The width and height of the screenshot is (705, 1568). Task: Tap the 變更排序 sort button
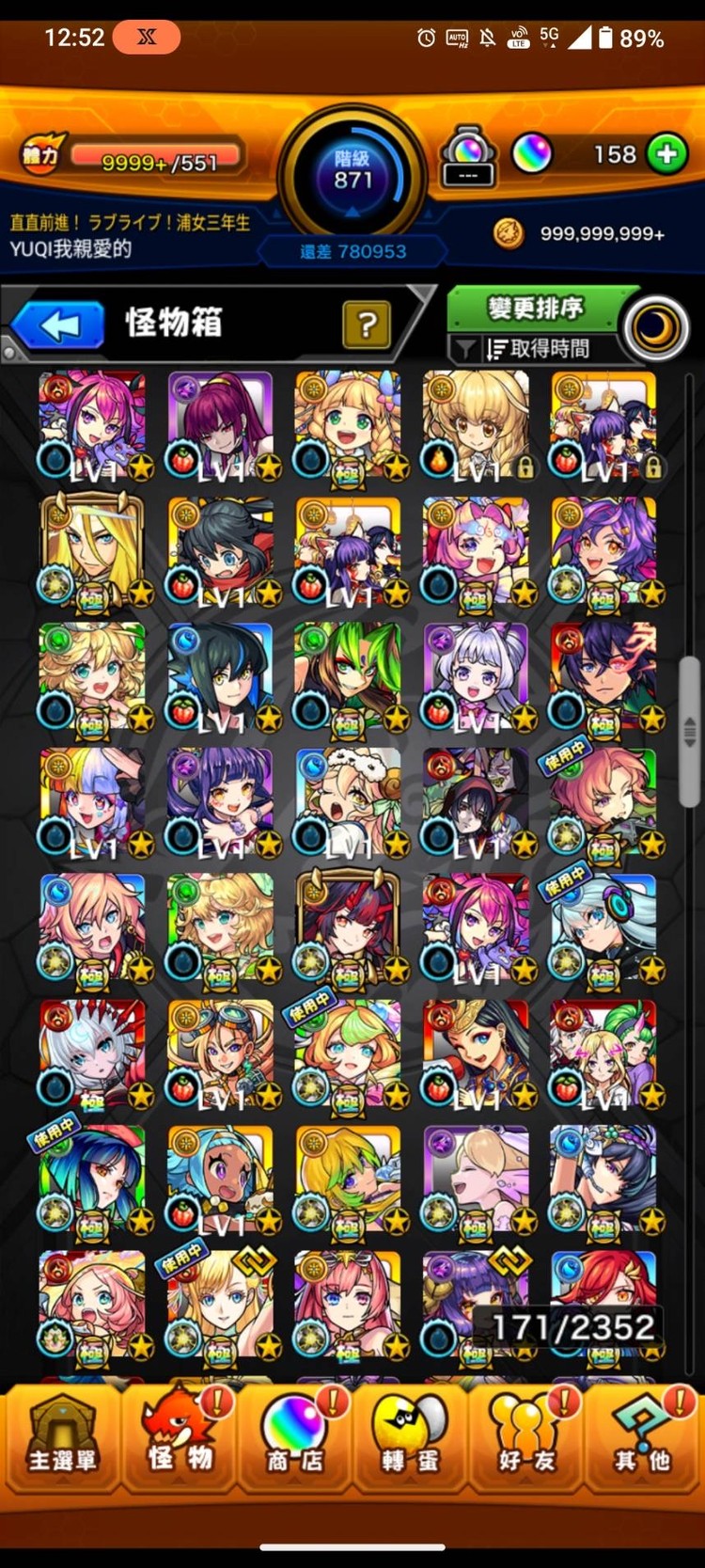coord(535,308)
